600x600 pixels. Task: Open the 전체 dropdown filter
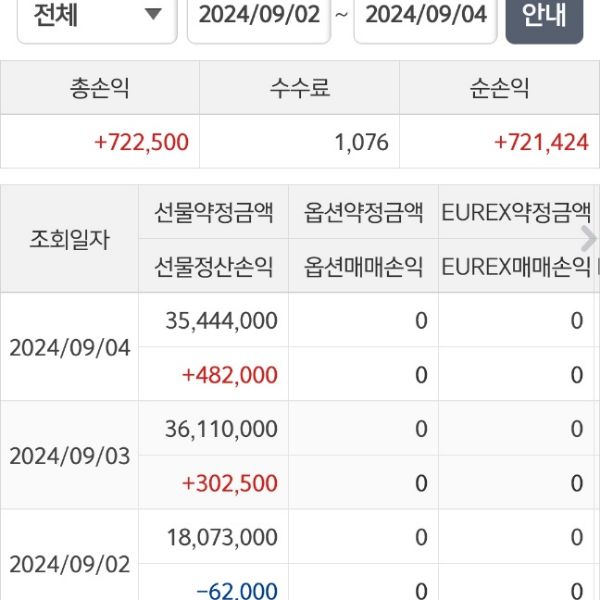tap(90, 16)
